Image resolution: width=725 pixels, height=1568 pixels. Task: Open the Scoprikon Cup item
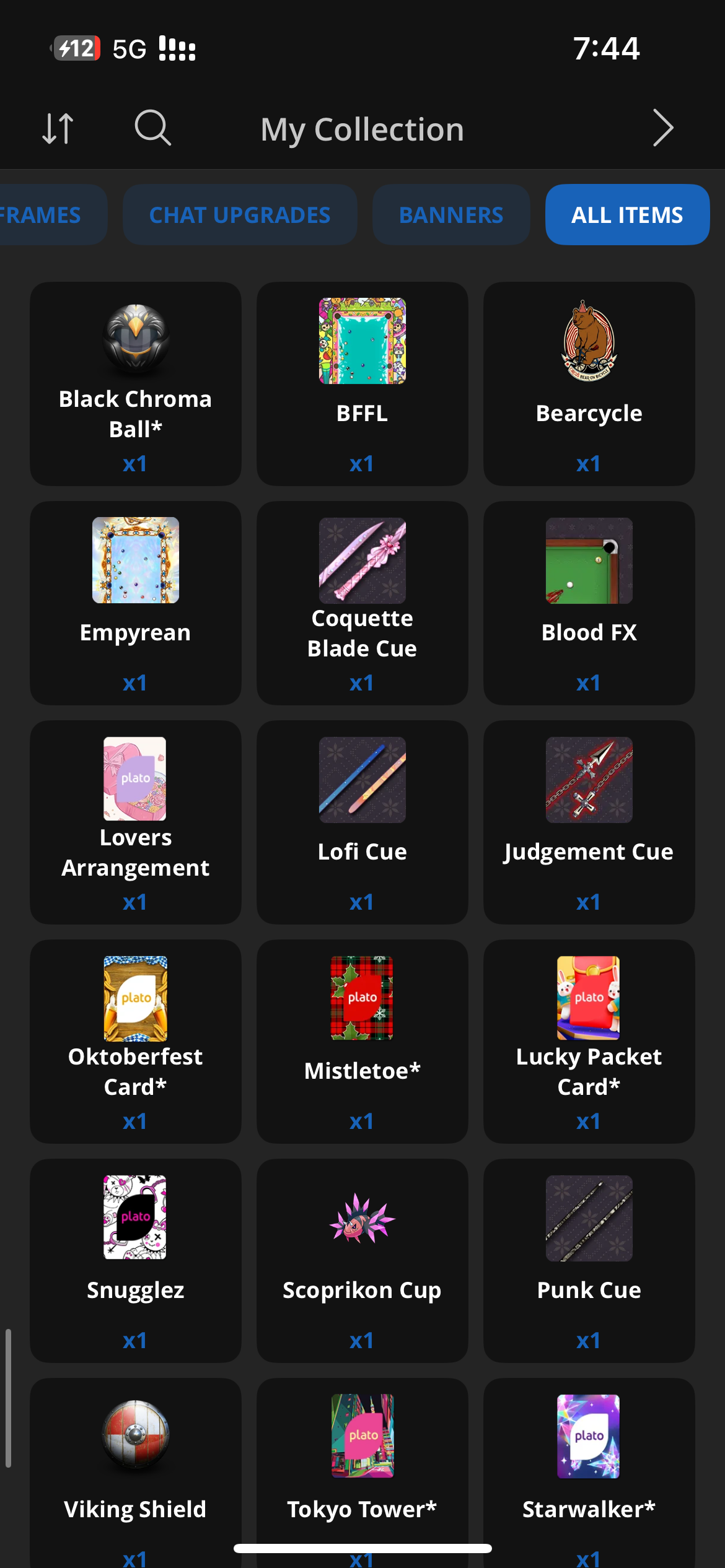[362, 1261]
